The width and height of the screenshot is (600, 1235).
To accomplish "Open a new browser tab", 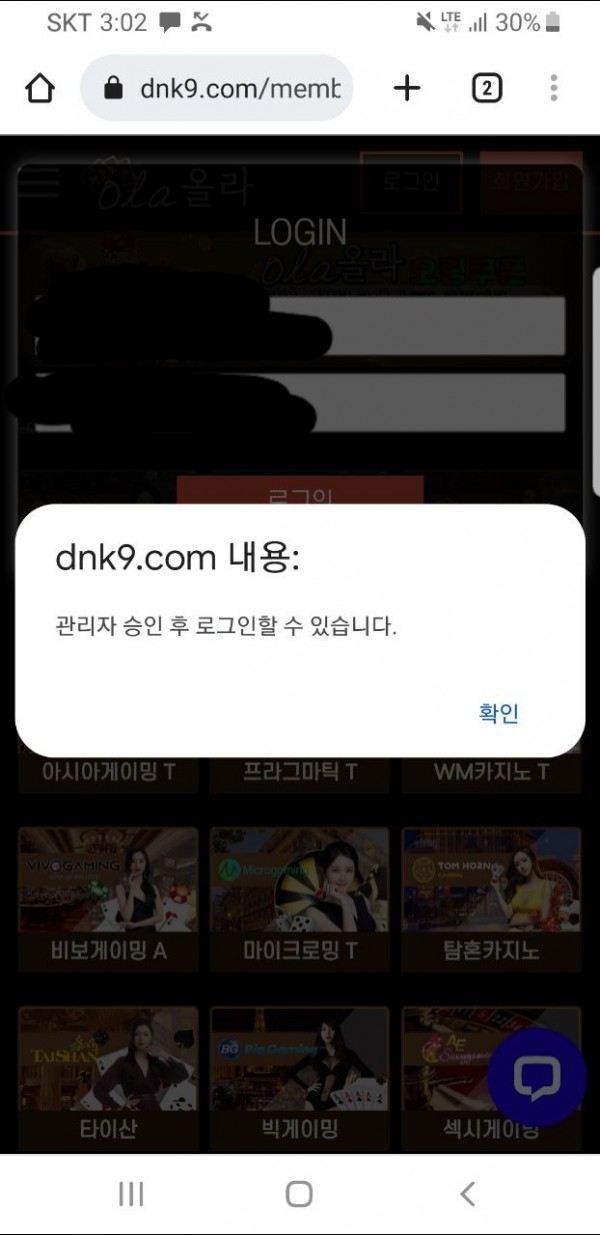I will [407, 89].
